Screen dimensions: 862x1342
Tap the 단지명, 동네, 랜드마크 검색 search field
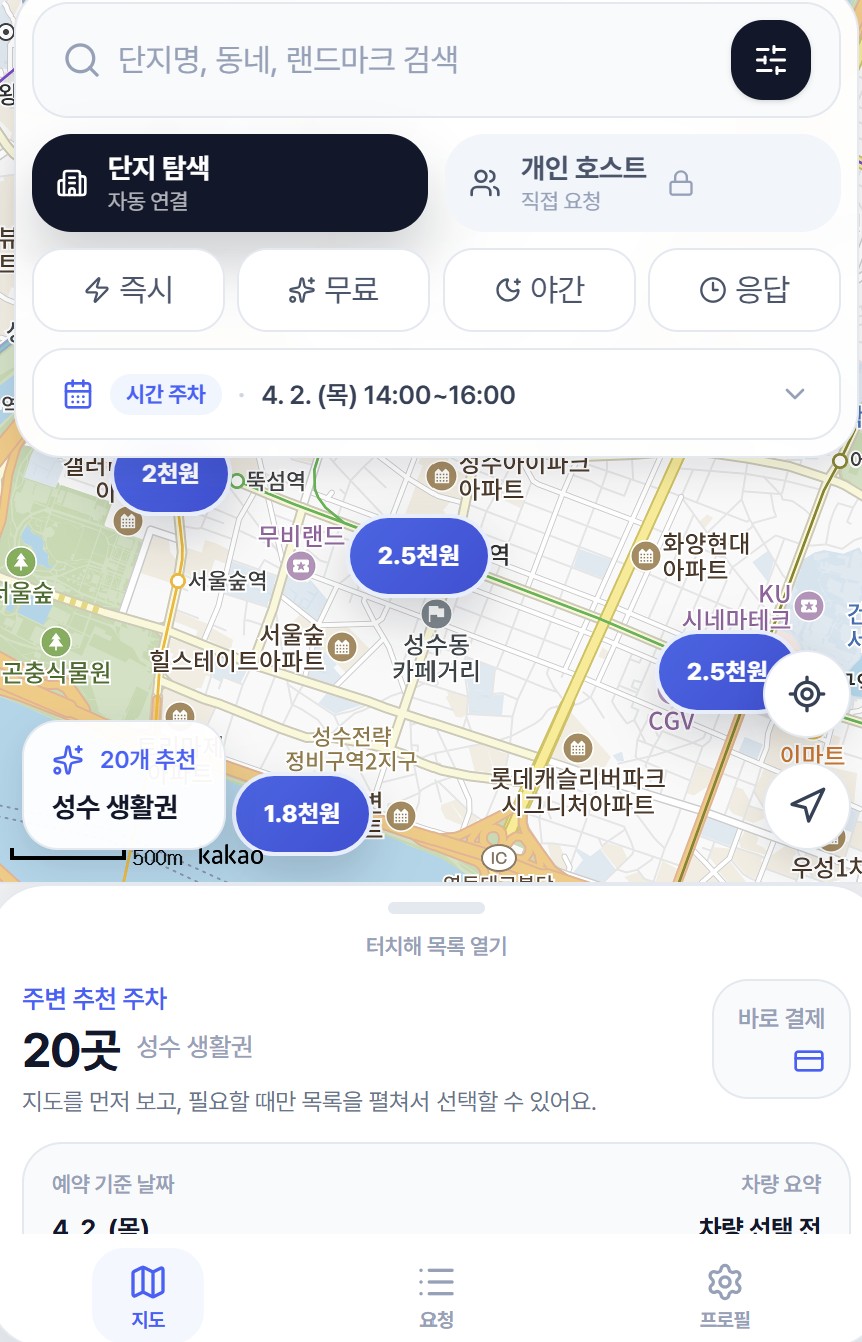380,60
